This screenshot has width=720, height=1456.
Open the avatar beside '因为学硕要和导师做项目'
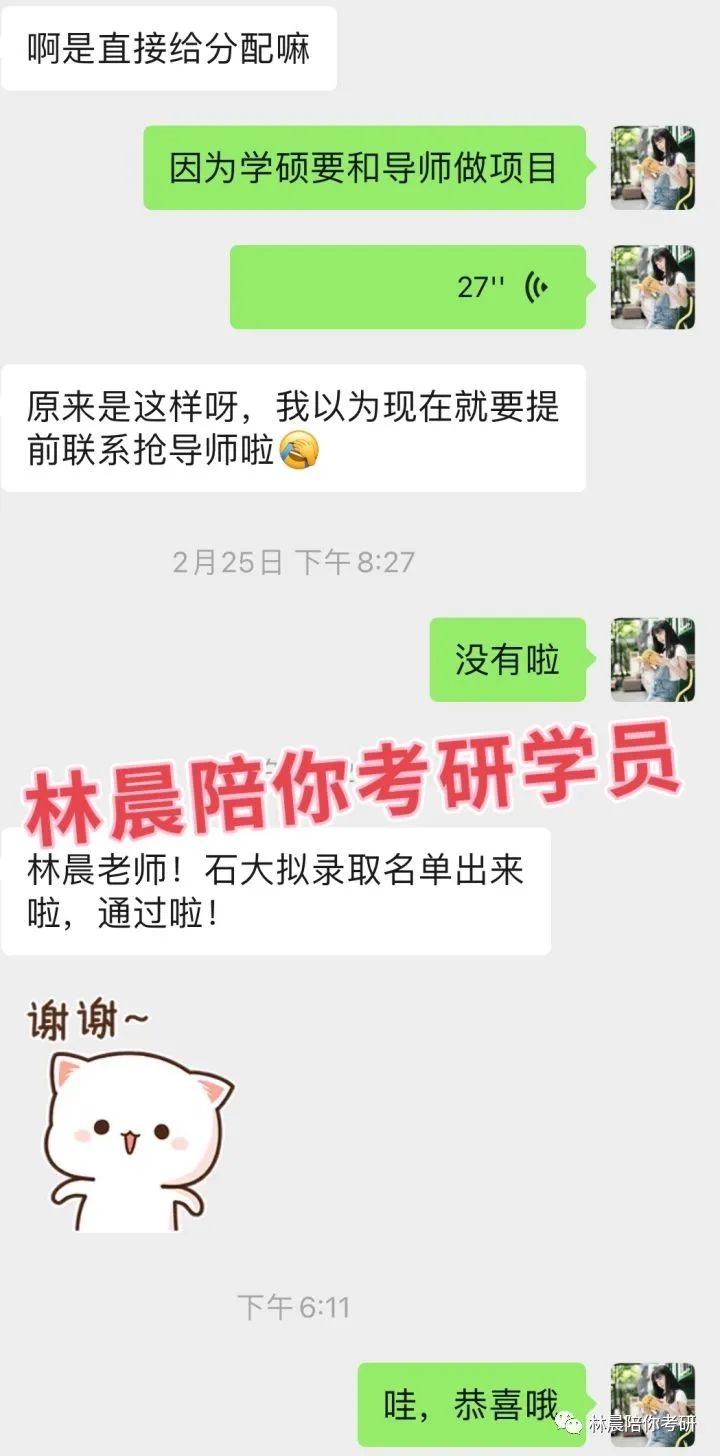click(x=651, y=168)
